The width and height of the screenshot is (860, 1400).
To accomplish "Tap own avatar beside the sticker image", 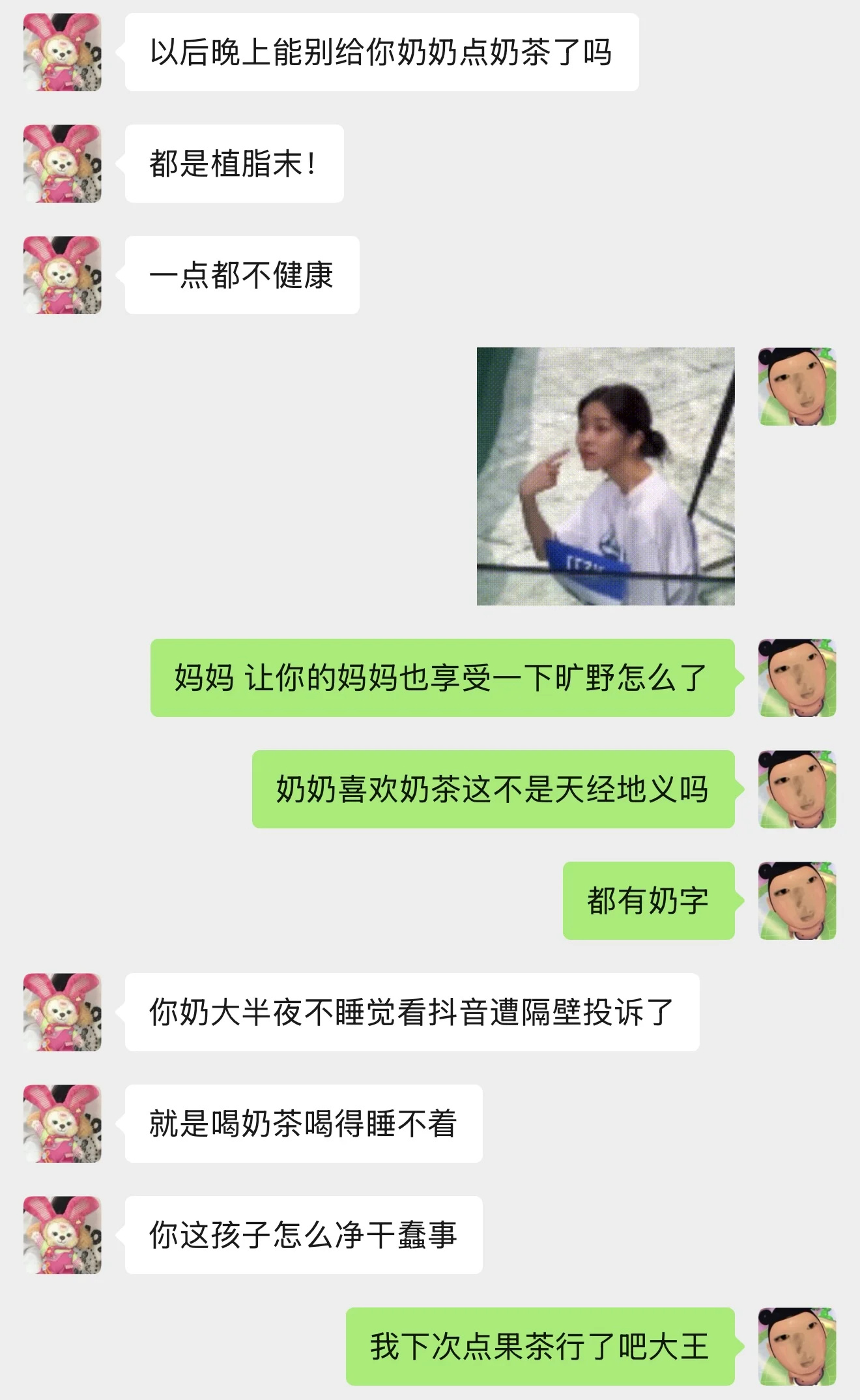I will click(797, 386).
